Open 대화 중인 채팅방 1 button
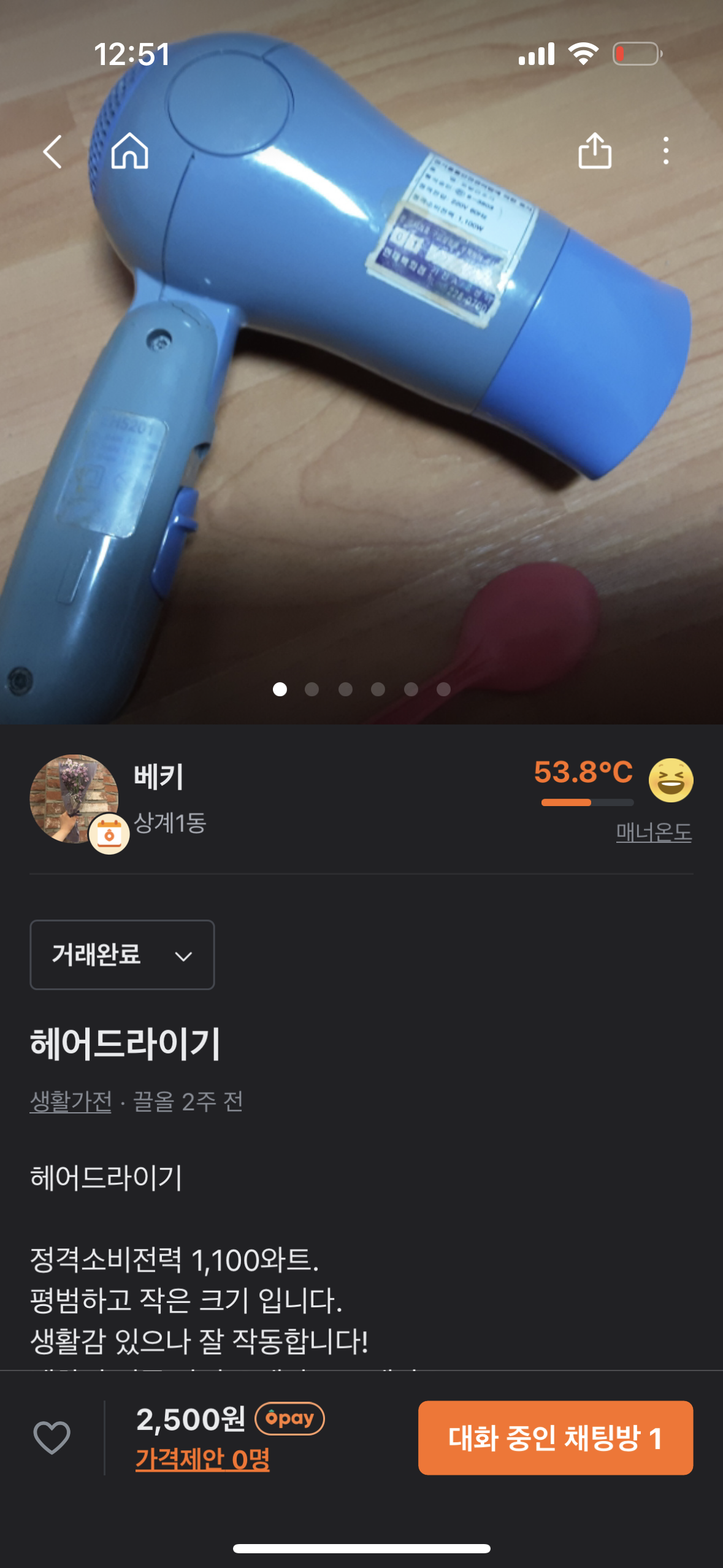The image size is (723, 1568). pyautogui.click(x=555, y=1437)
